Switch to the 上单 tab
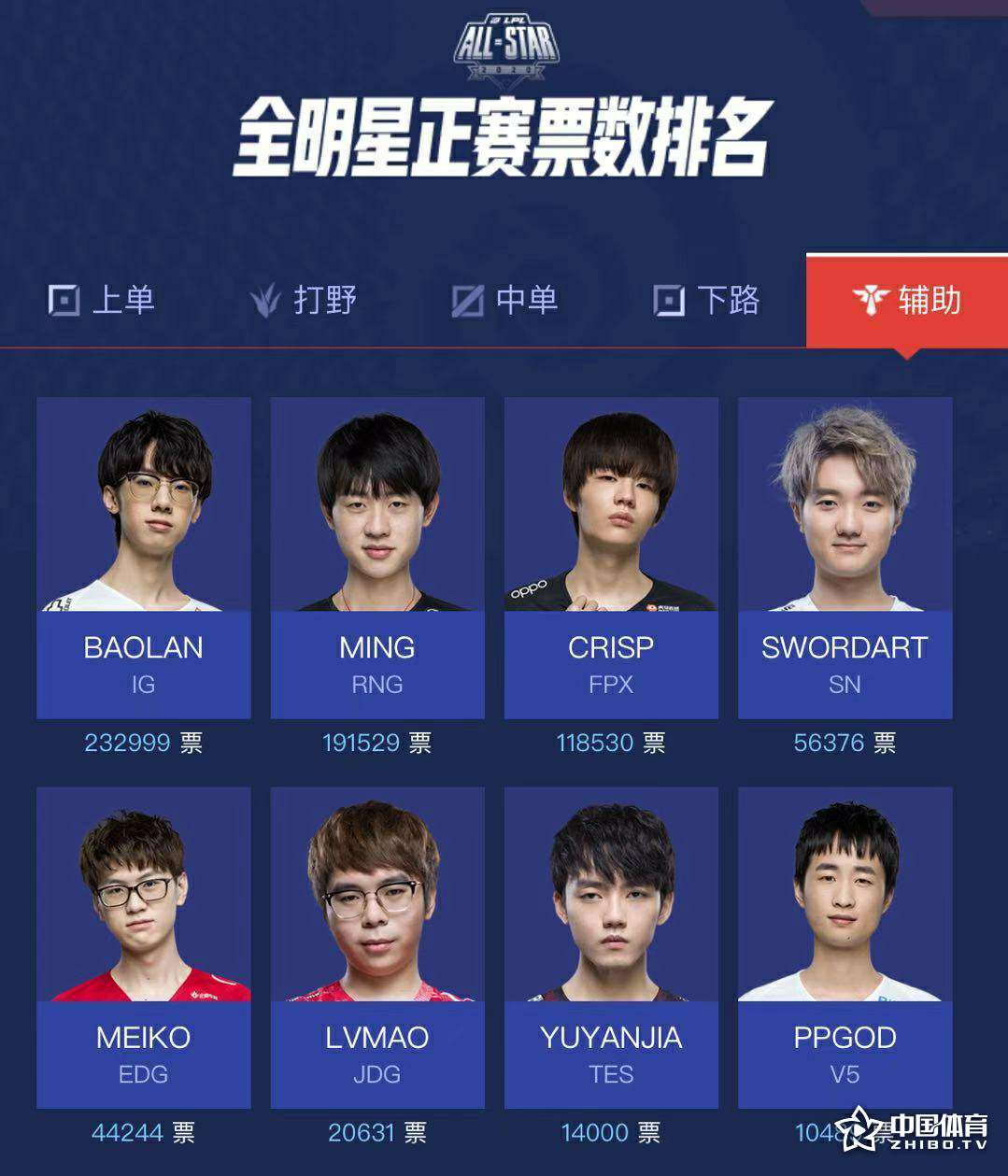 (102, 301)
